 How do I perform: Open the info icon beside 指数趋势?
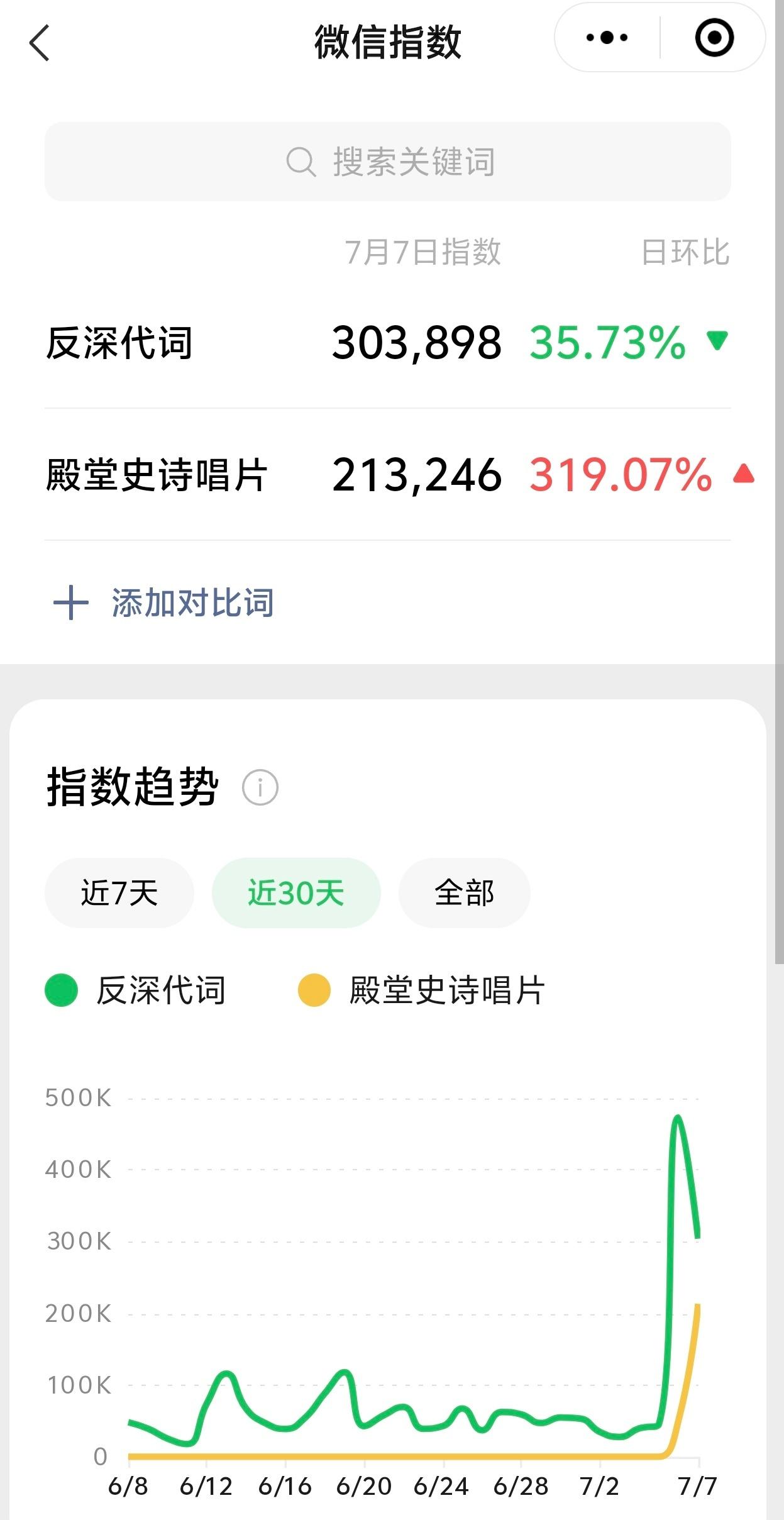tap(260, 787)
